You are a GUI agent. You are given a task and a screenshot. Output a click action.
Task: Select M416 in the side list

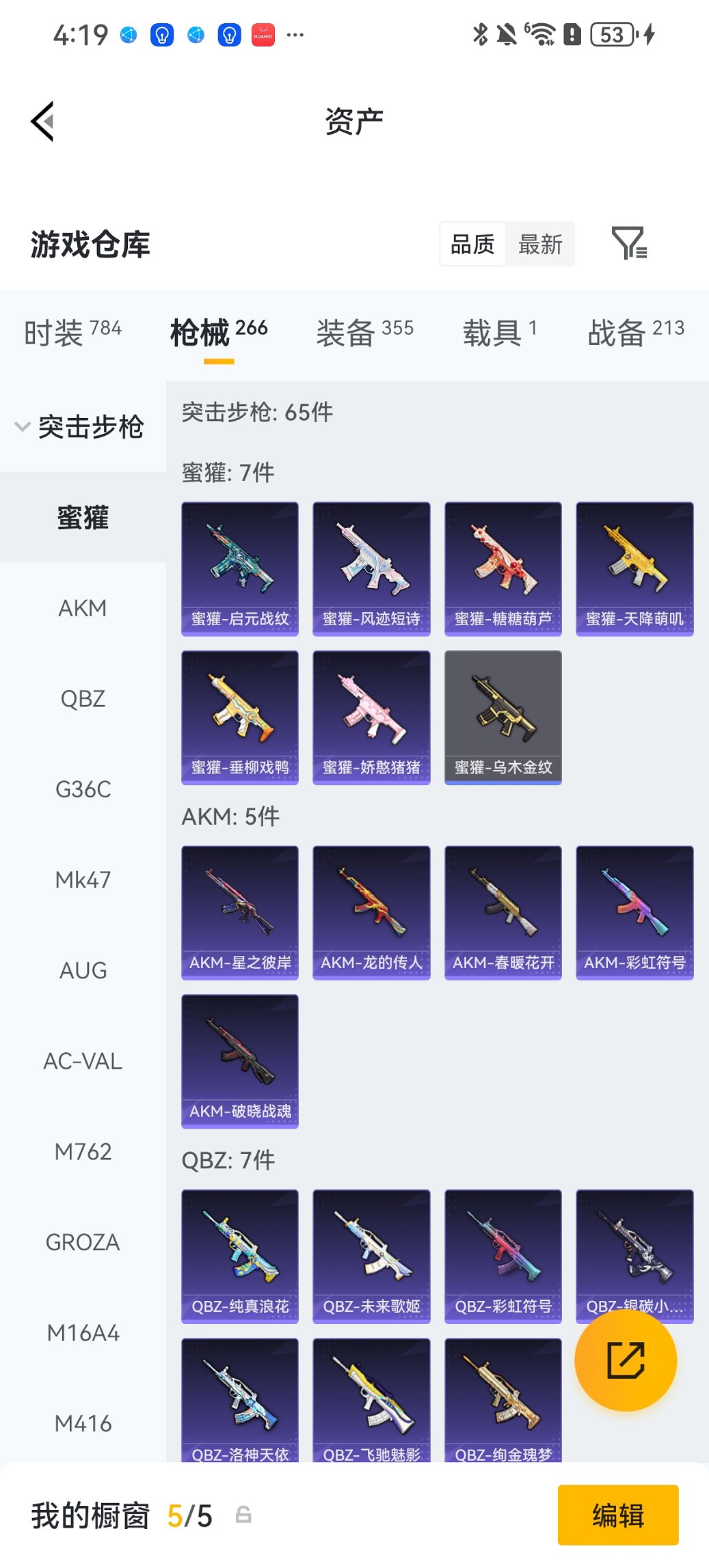(x=83, y=1423)
